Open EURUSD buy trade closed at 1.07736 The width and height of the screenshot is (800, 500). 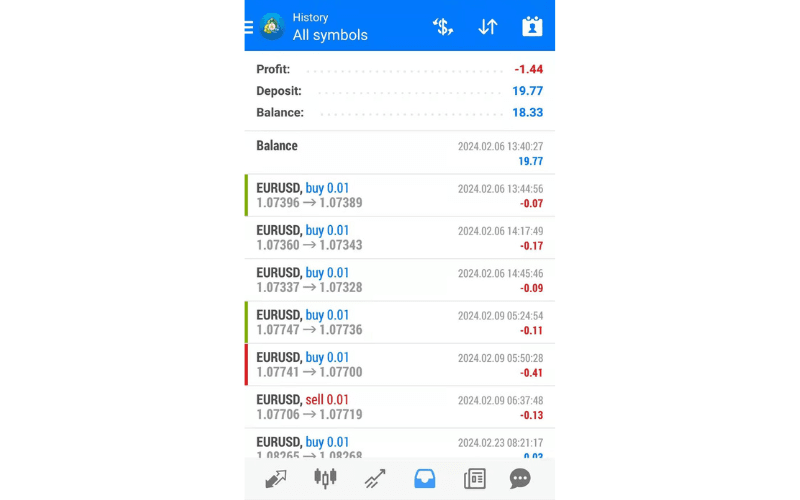[x=400, y=322]
